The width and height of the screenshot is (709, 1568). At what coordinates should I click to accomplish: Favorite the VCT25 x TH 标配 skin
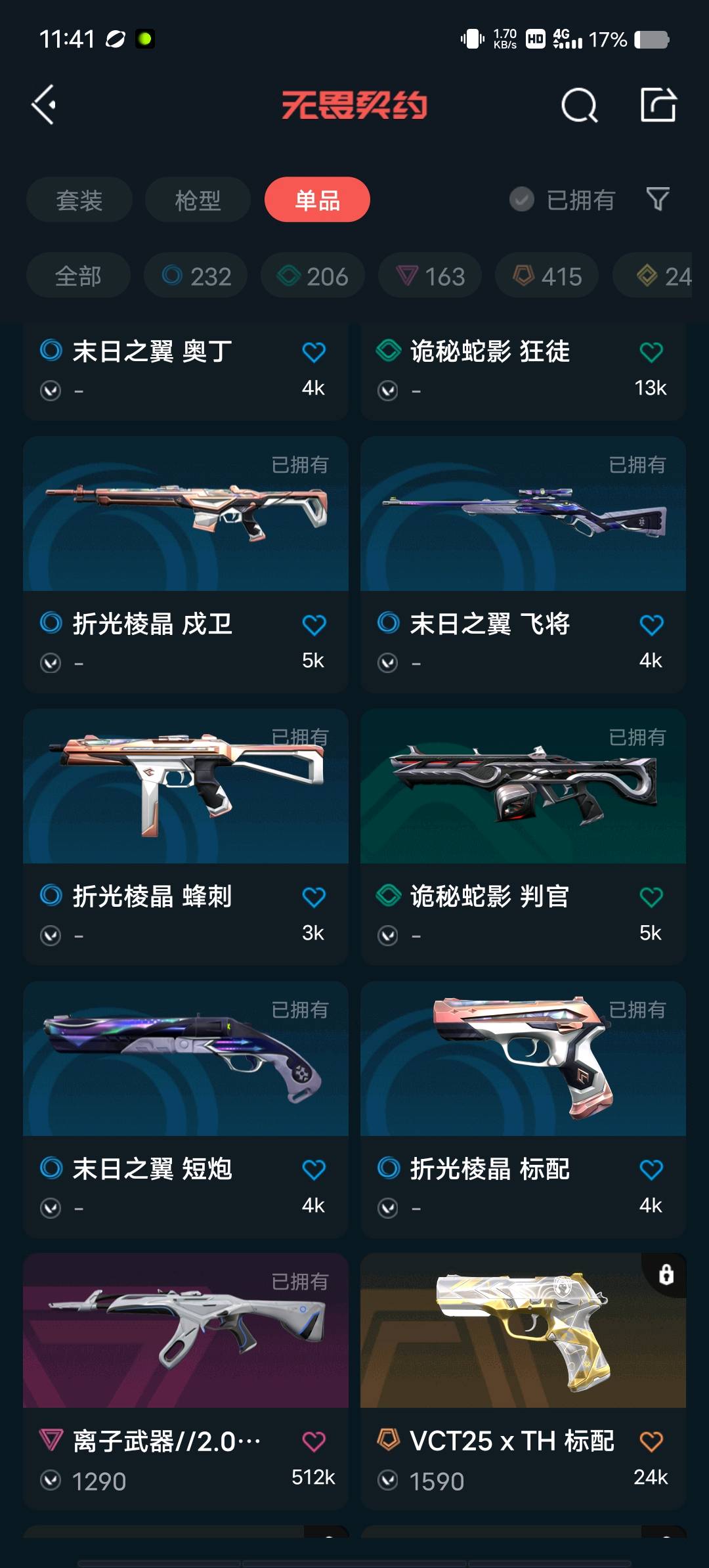[x=651, y=1442]
